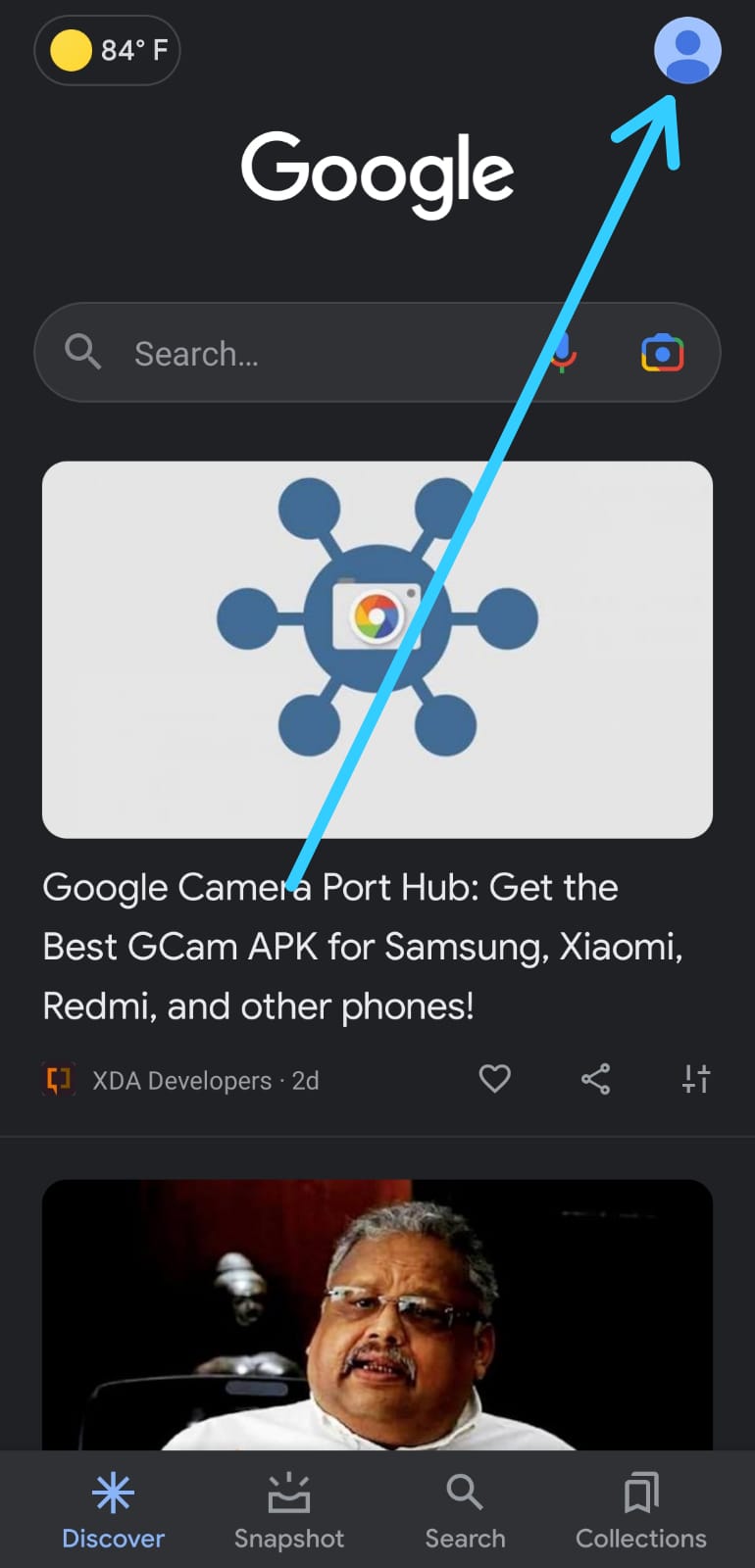Open the Google Camera Port Hub article
755x1568 pixels.
pyautogui.click(x=363, y=947)
